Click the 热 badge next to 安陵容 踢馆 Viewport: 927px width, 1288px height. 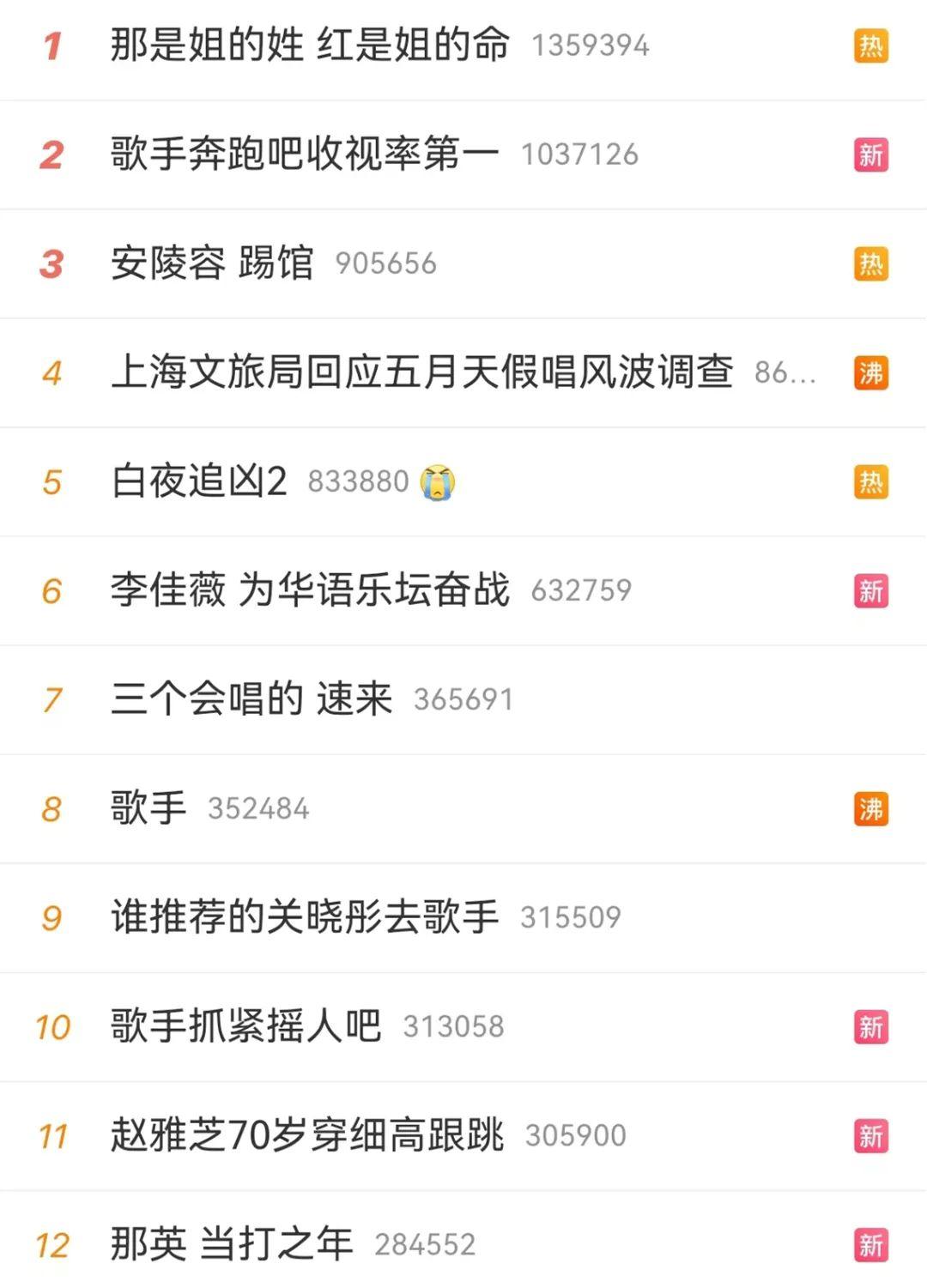[x=870, y=264]
